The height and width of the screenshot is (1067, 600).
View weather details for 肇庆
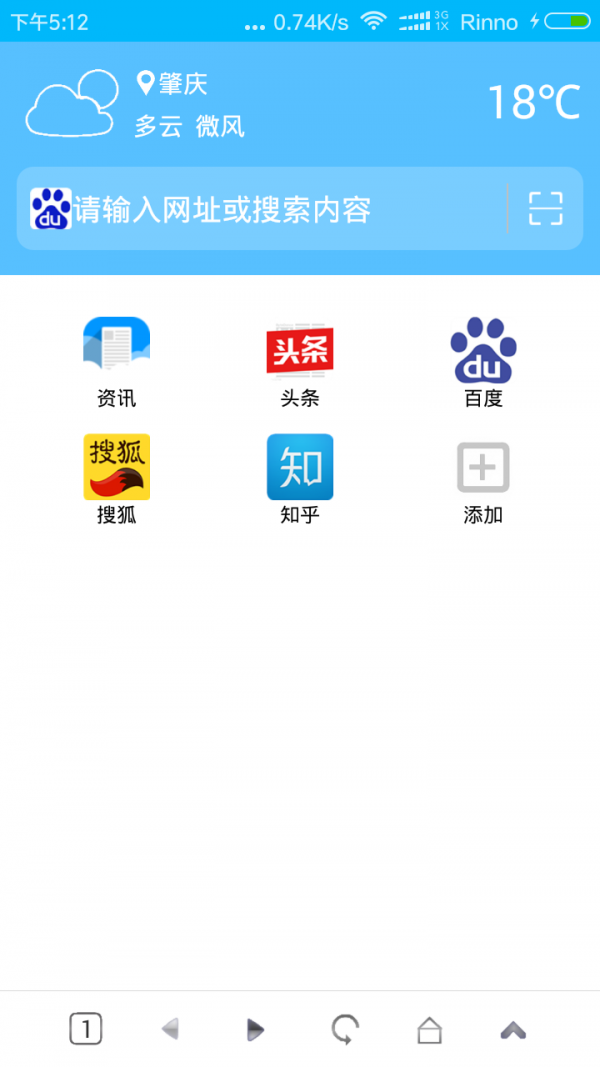point(300,103)
